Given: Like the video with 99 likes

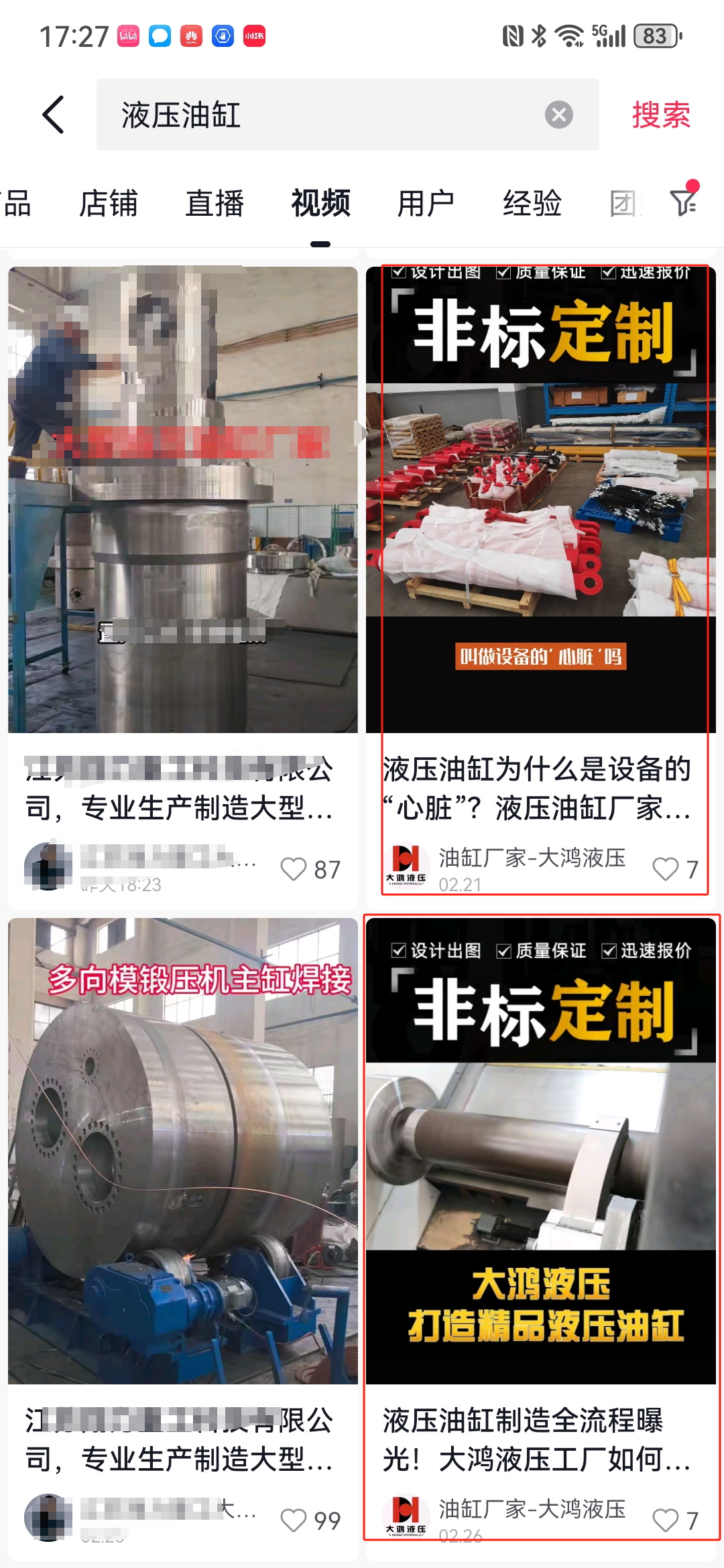Looking at the screenshot, I should point(294,1520).
